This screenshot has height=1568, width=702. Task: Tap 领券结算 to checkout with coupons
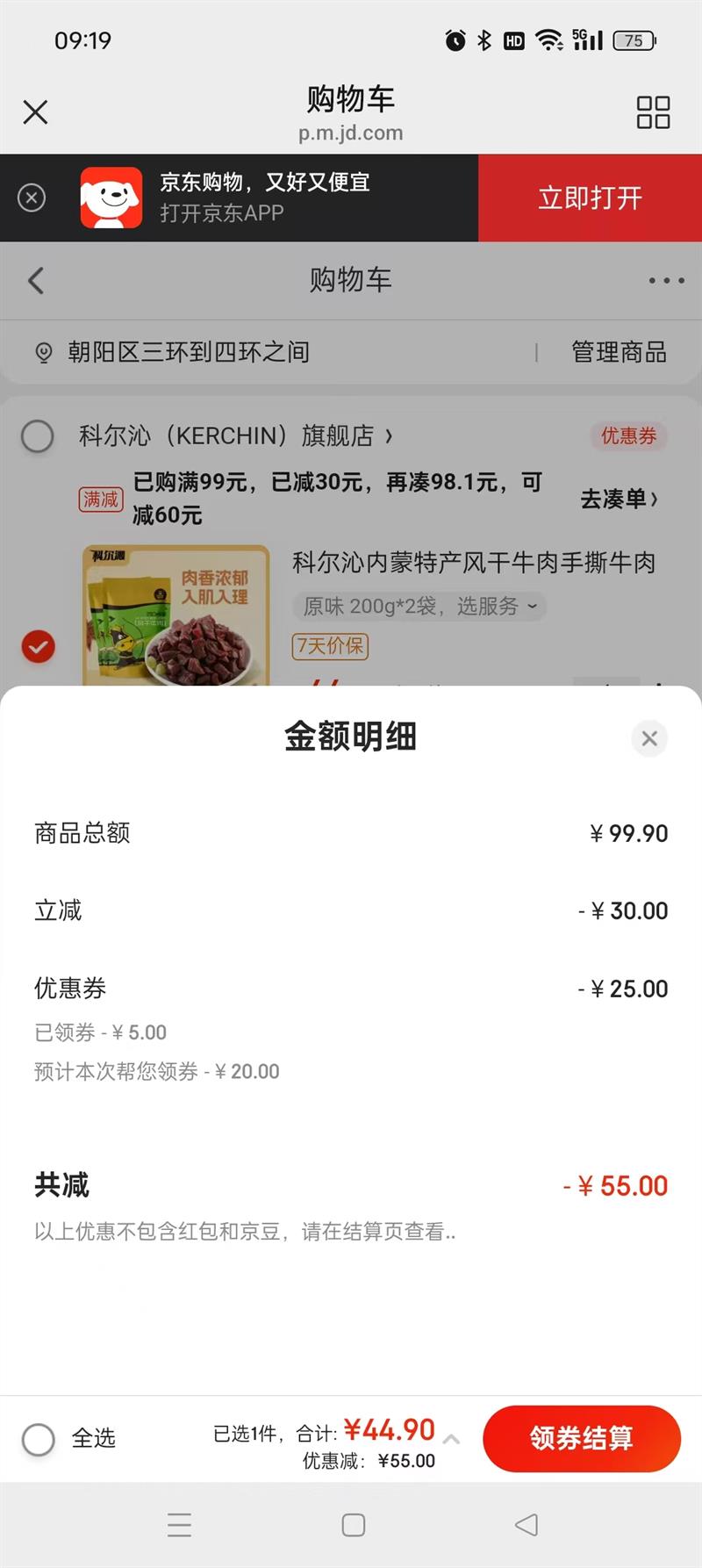(x=581, y=1438)
